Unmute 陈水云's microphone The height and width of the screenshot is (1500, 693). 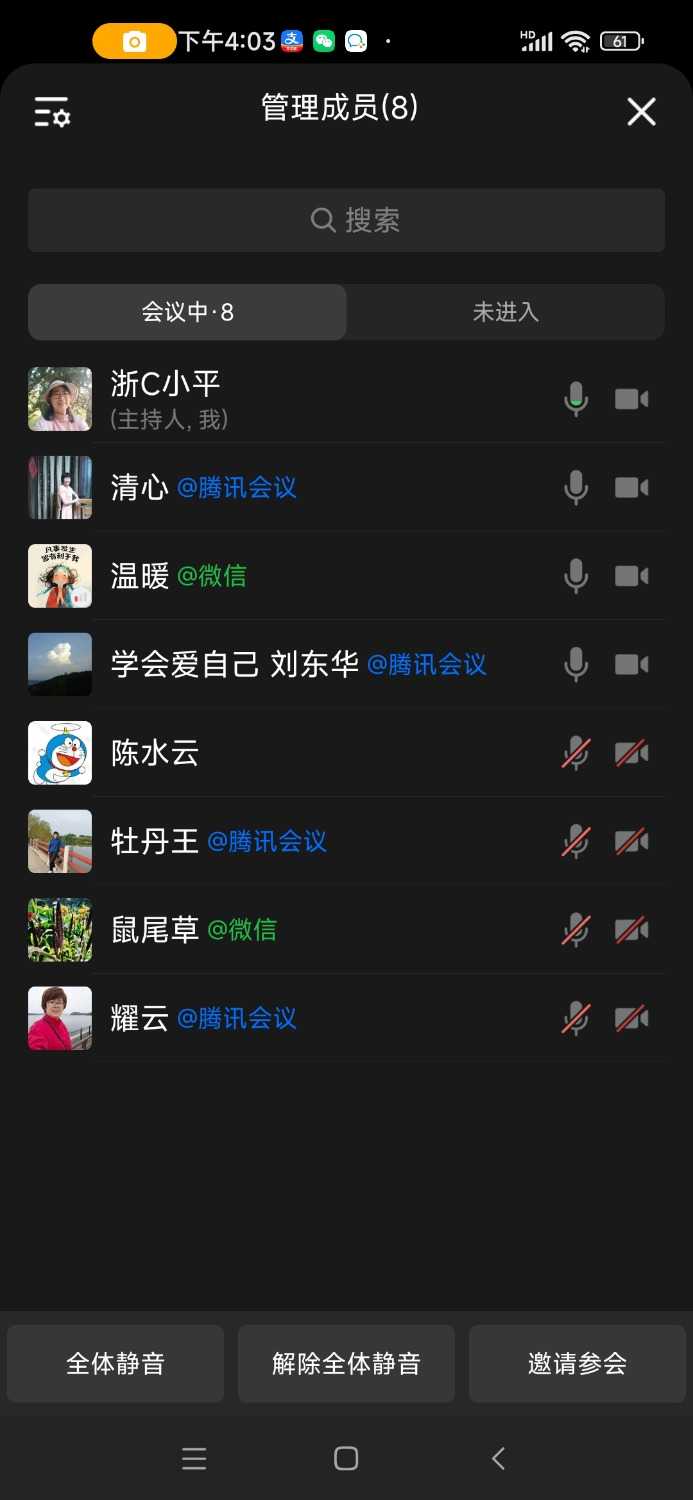click(x=576, y=753)
